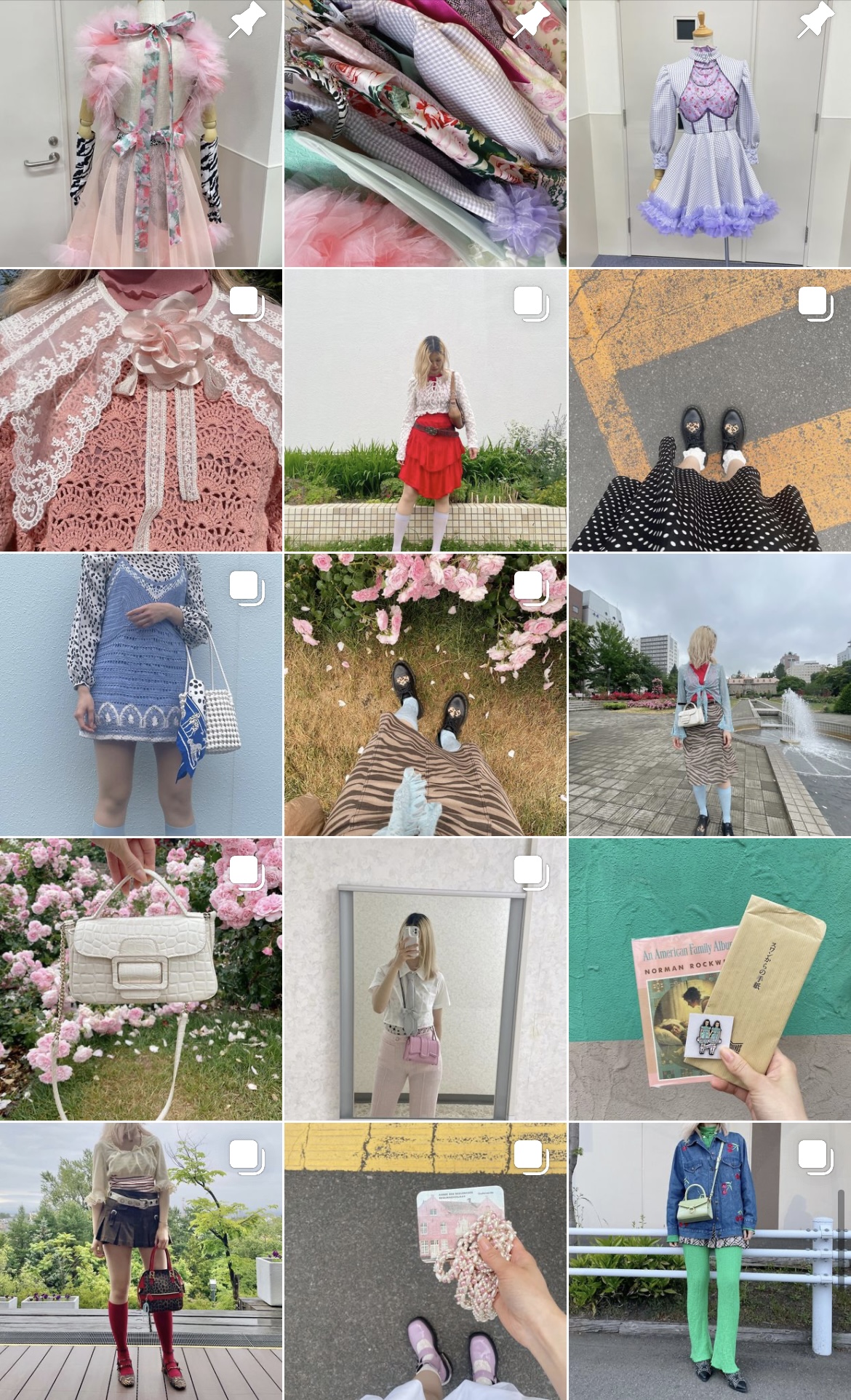Open the polka dot skirt and loafers post

tap(709, 410)
